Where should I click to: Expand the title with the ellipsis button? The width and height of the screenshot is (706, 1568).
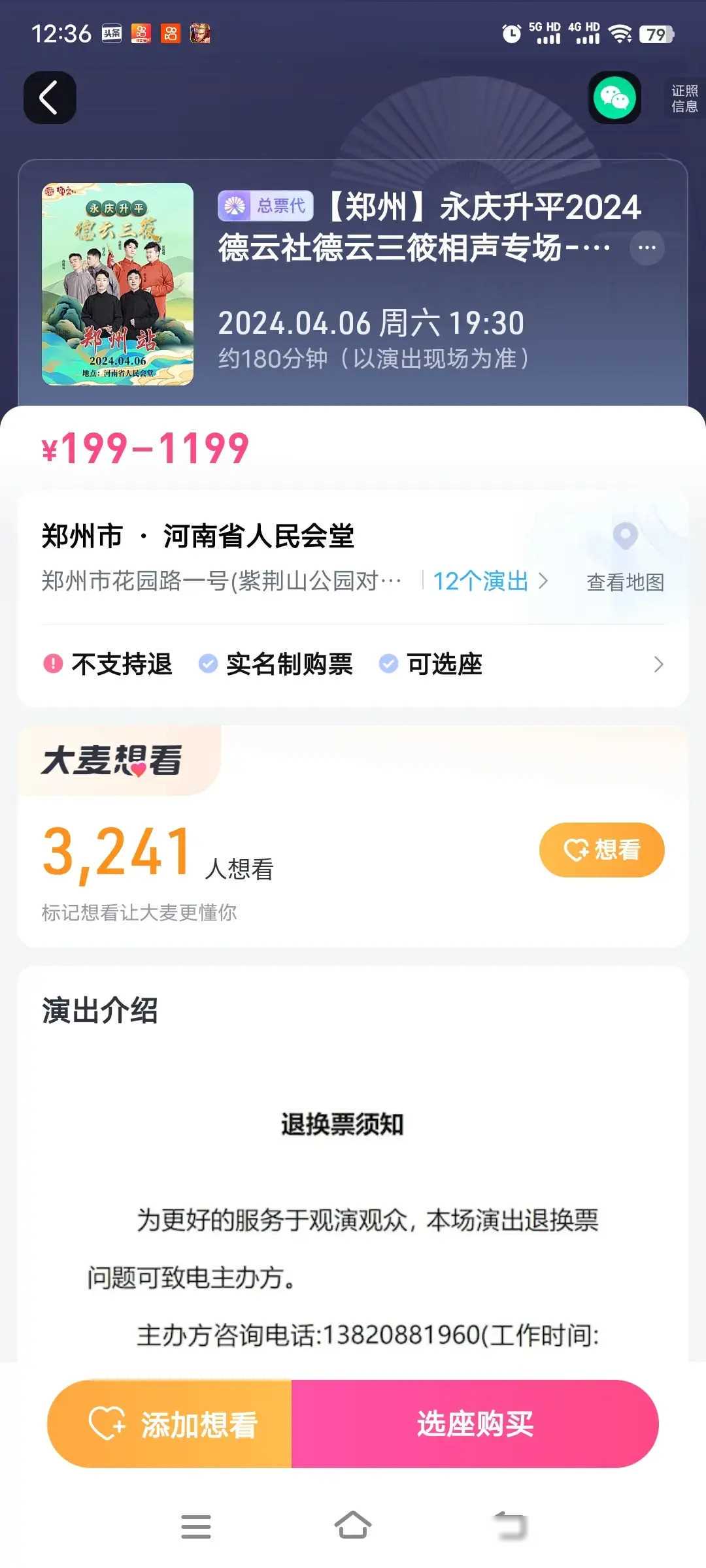[x=647, y=248]
